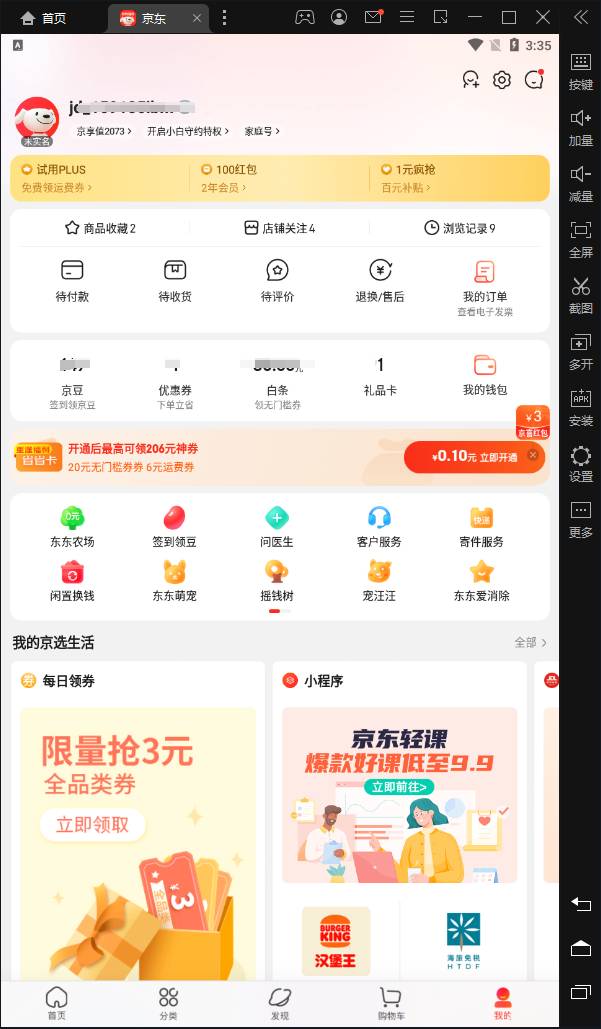This screenshot has width=601, height=1029.
Task: Open 待评价 orders to review
Action: tap(277, 280)
